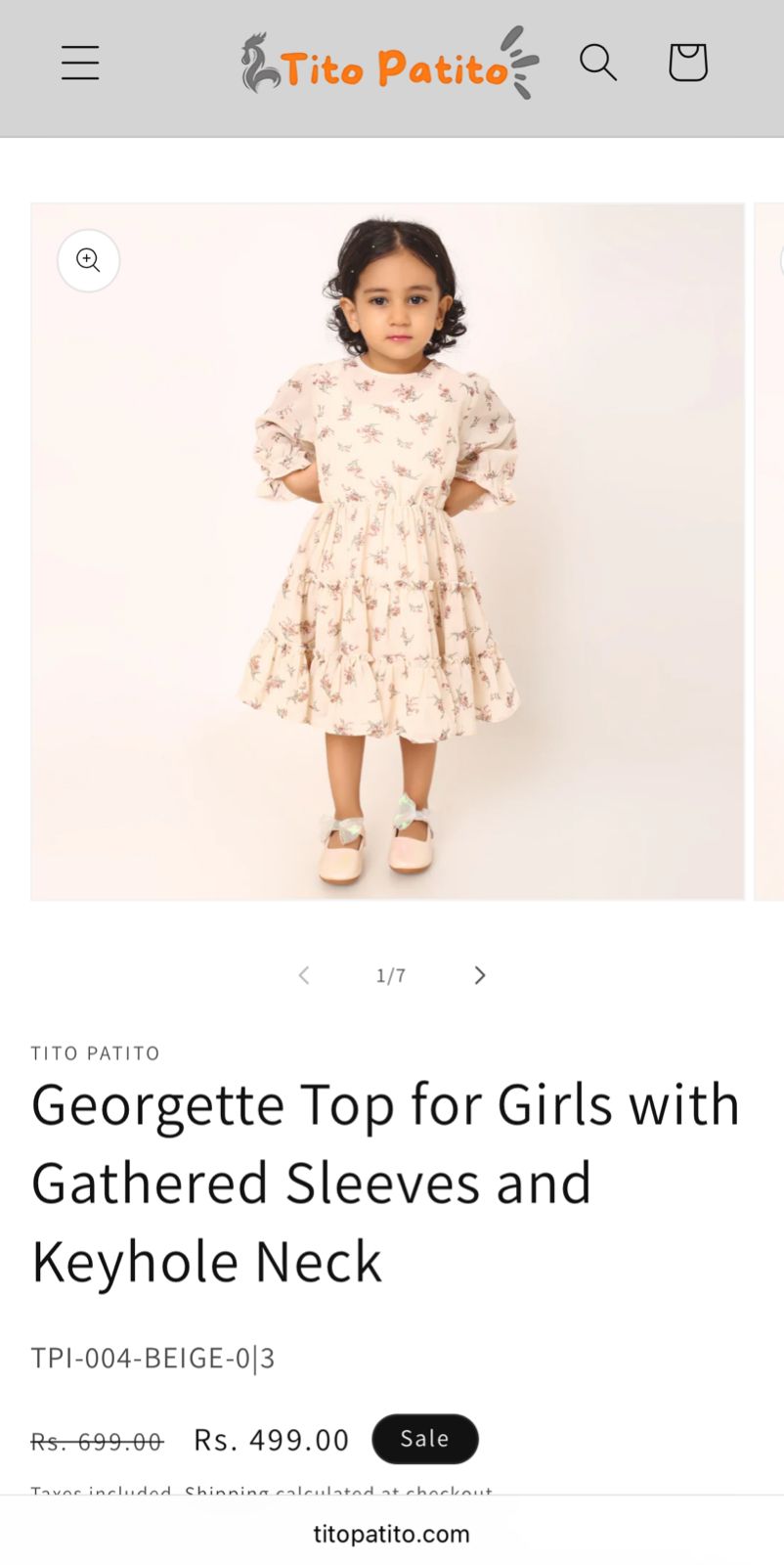Screen dimensions: 784x1565
Task: Open the search icon
Action: [x=597, y=63]
